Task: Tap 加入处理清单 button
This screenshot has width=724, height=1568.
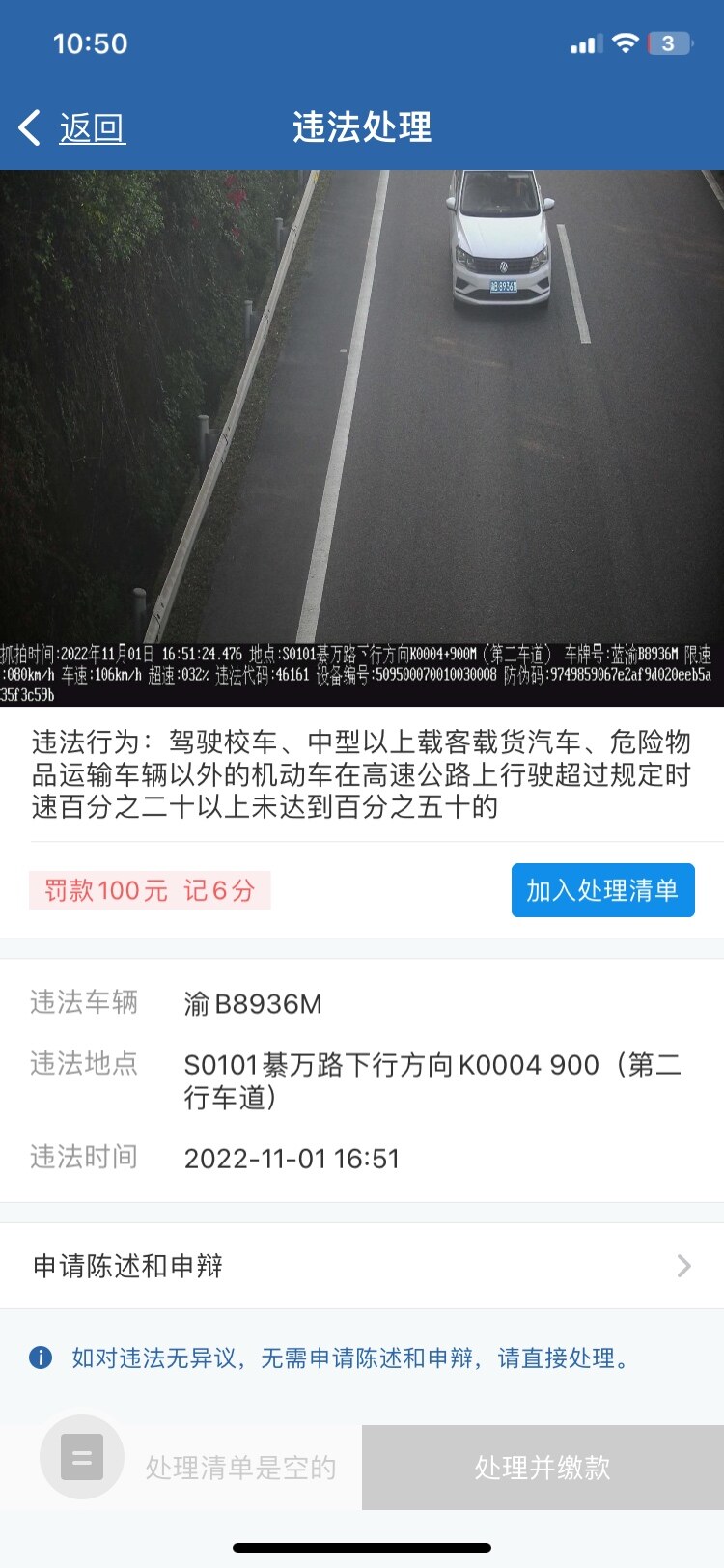Action: (x=602, y=890)
